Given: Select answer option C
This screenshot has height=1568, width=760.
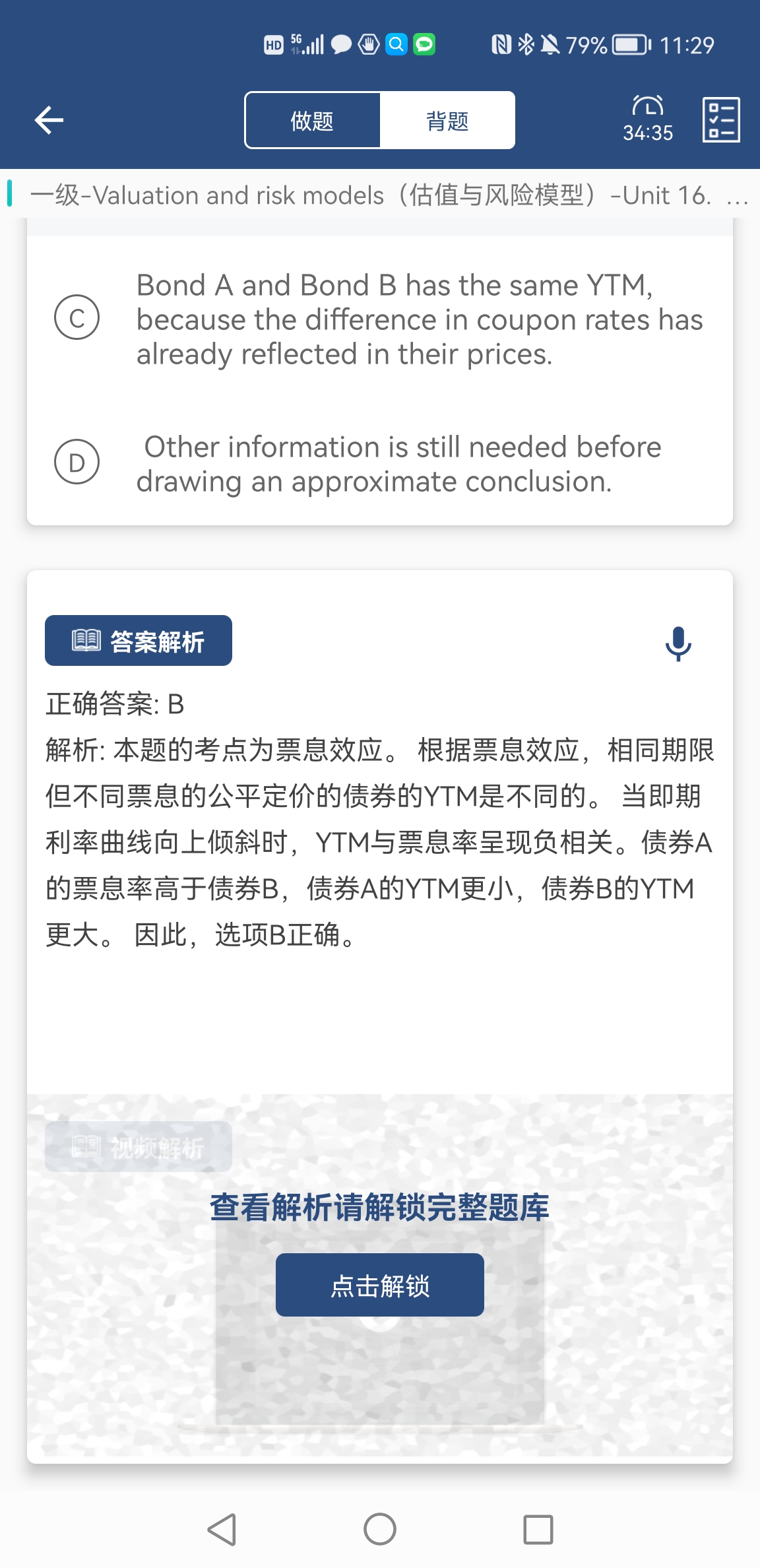Looking at the screenshot, I should pos(77,317).
